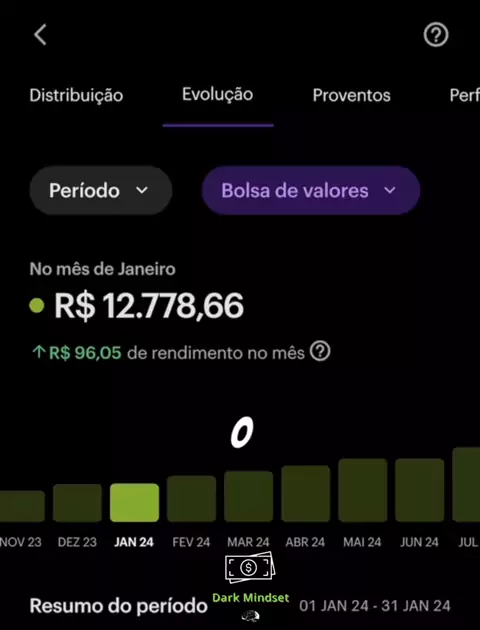Select the NOV 23 bar
The width and height of the screenshot is (480, 630).
pyautogui.click(x=22, y=506)
